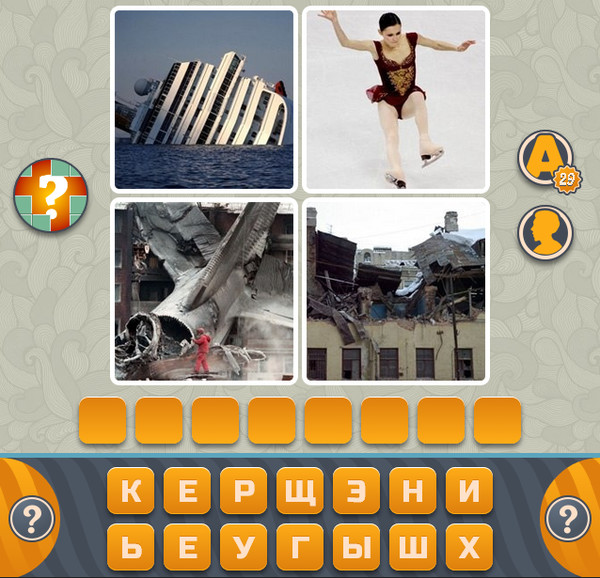600x578 pixels.
Task: Enlarge the crashed airplane picture
Action: 204,290
